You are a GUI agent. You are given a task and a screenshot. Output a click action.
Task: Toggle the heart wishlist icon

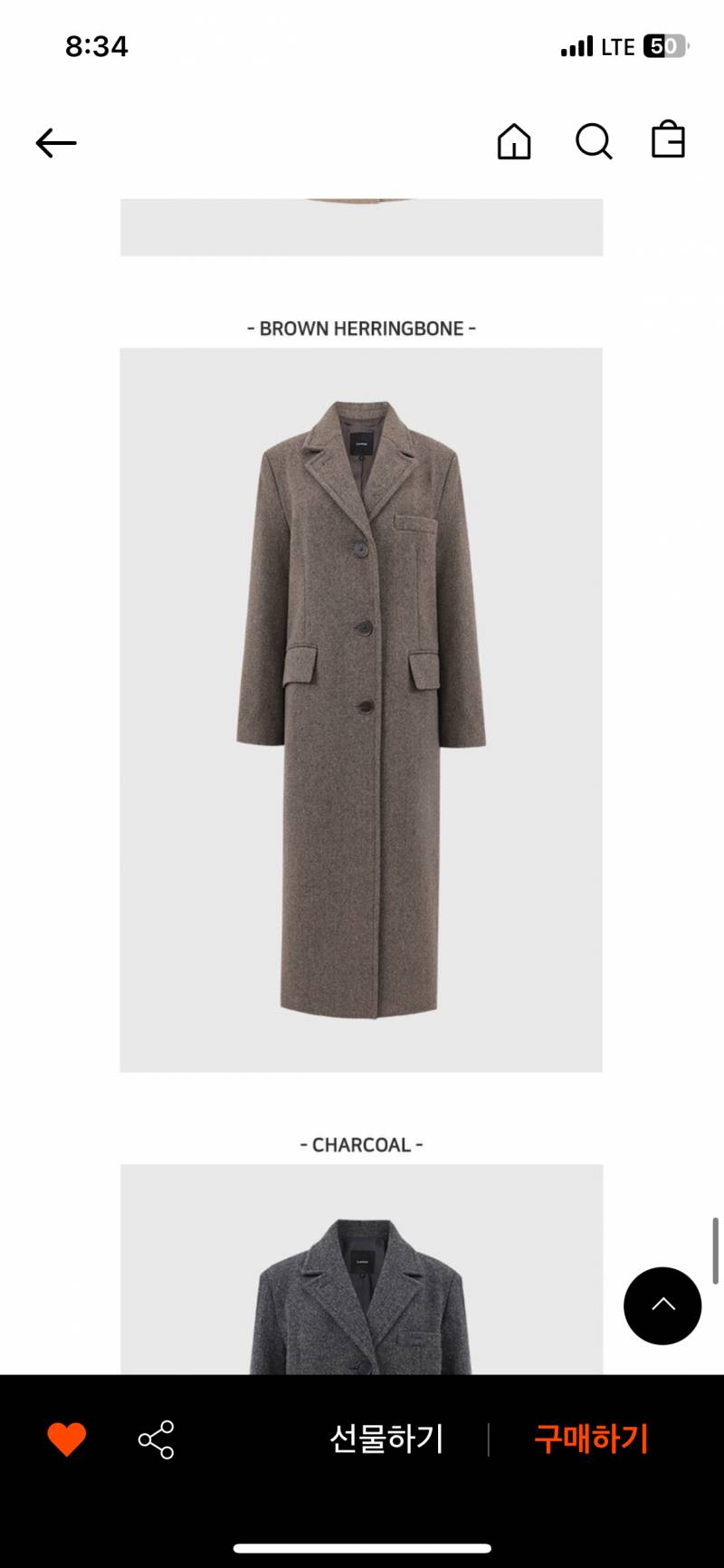coord(67,1439)
